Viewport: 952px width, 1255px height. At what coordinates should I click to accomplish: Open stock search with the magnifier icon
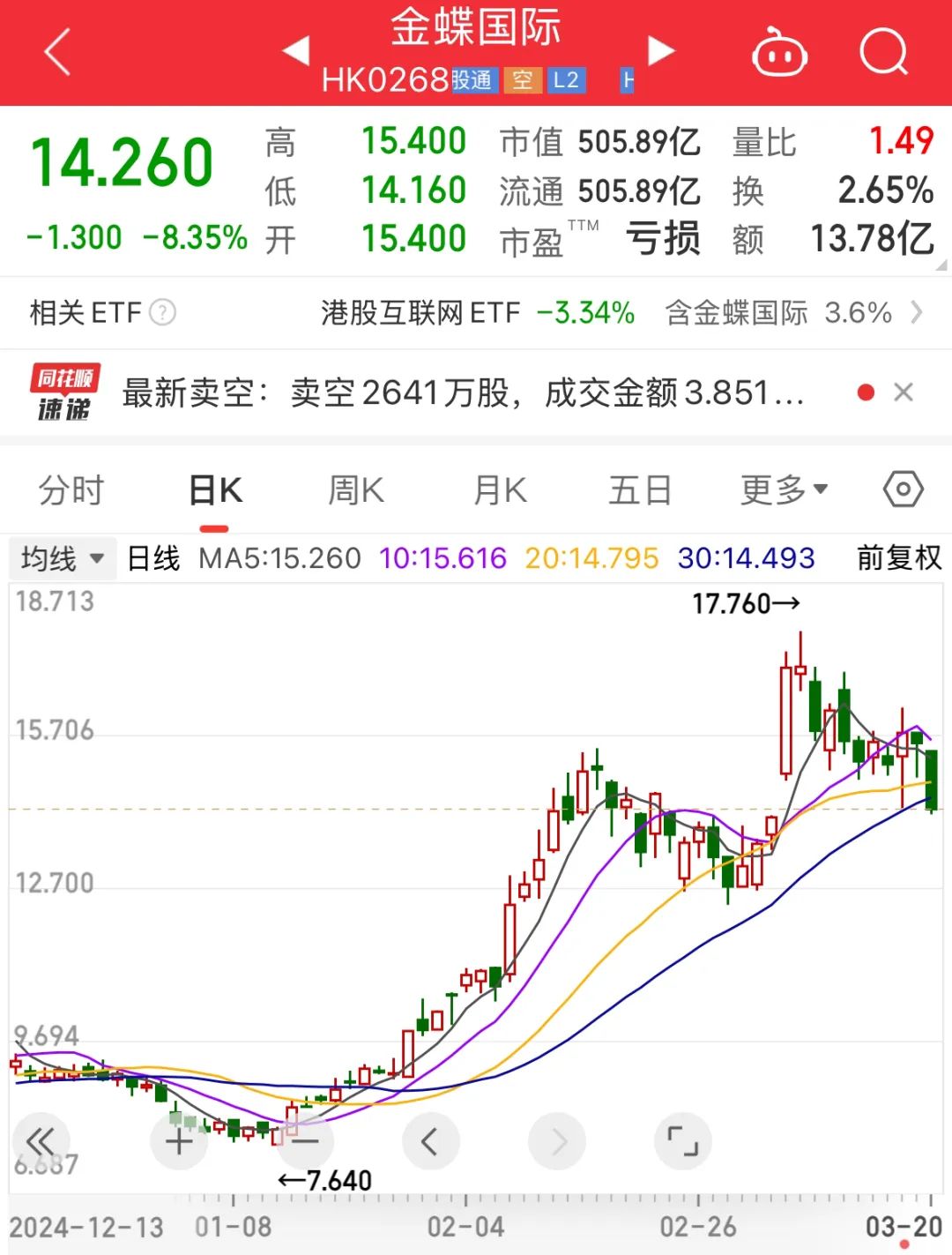click(882, 52)
